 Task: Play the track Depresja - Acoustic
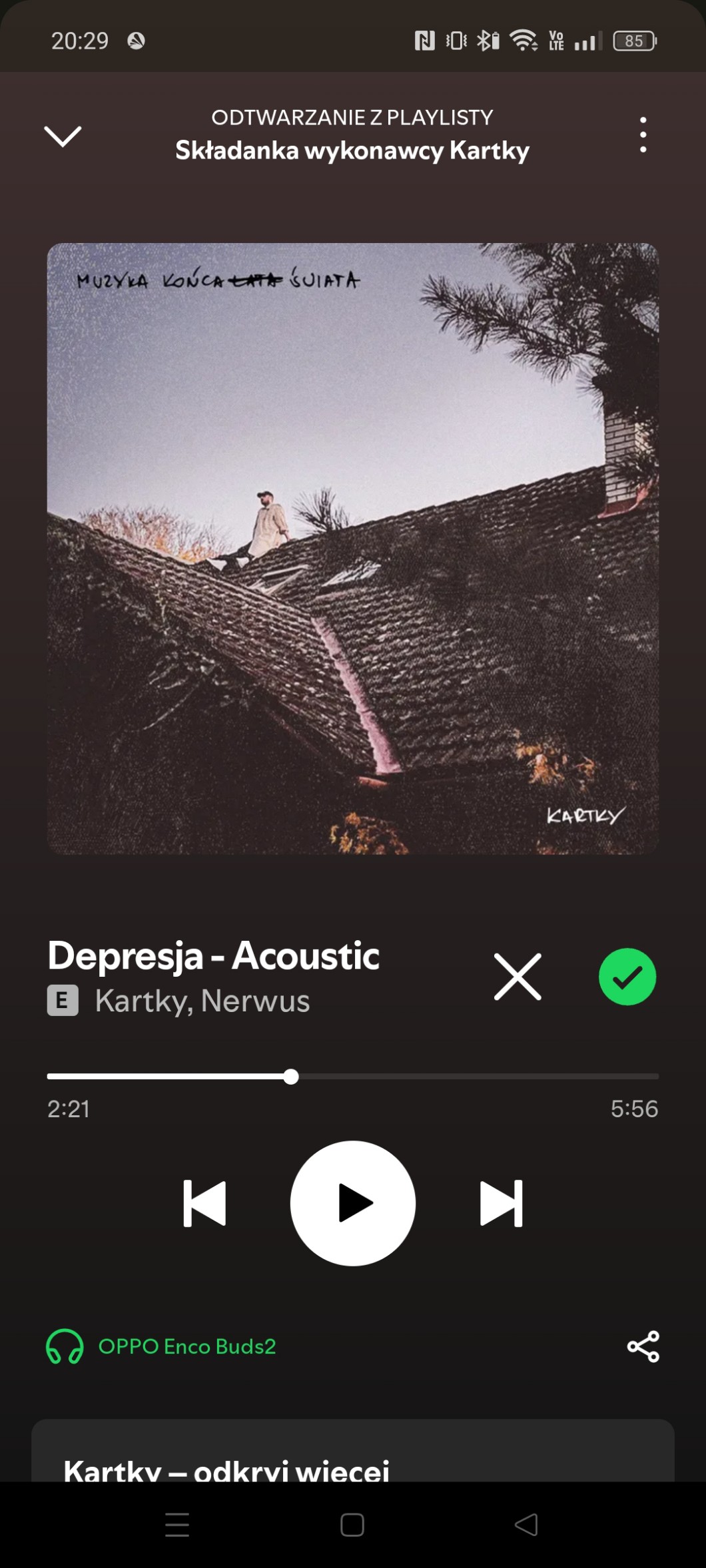pyautogui.click(x=353, y=1203)
